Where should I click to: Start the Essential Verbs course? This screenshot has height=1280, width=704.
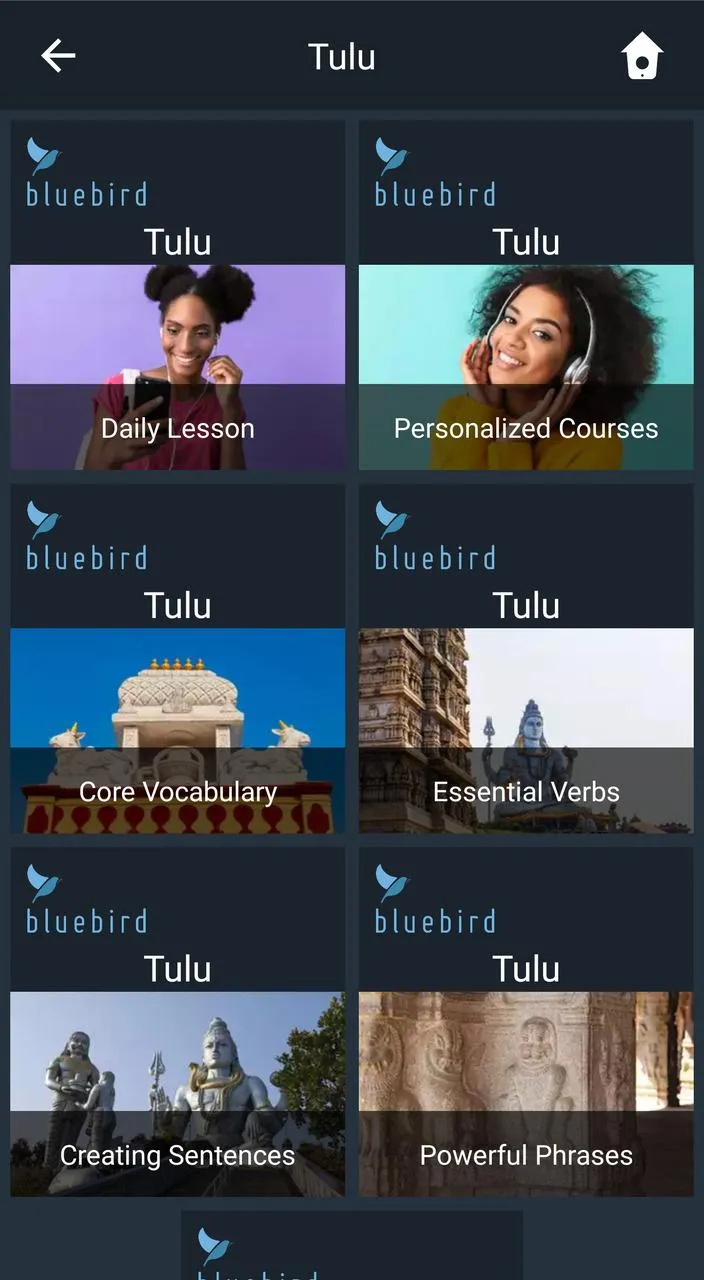pyautogui.click(x=526, y=730)
